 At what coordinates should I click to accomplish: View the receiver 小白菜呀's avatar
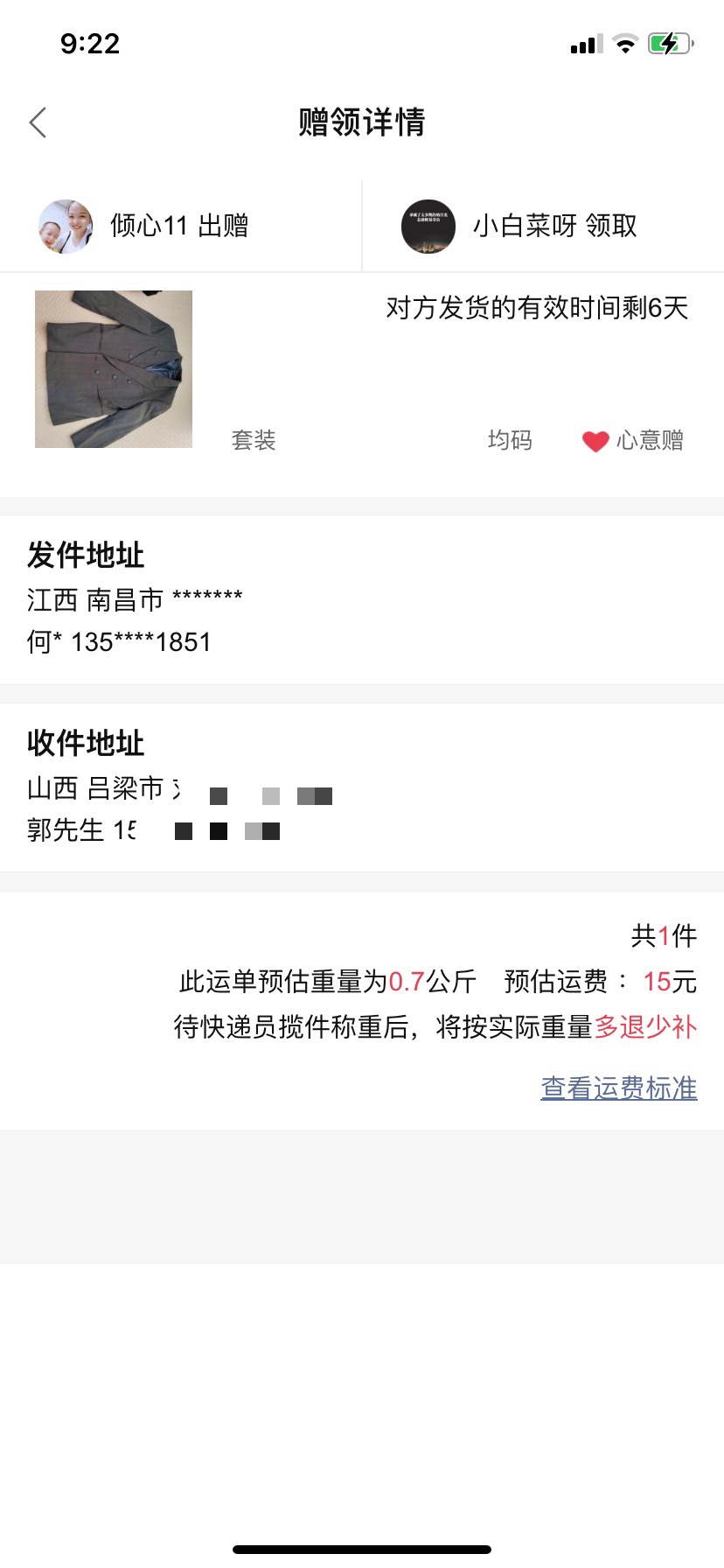(x=428, y=226)
